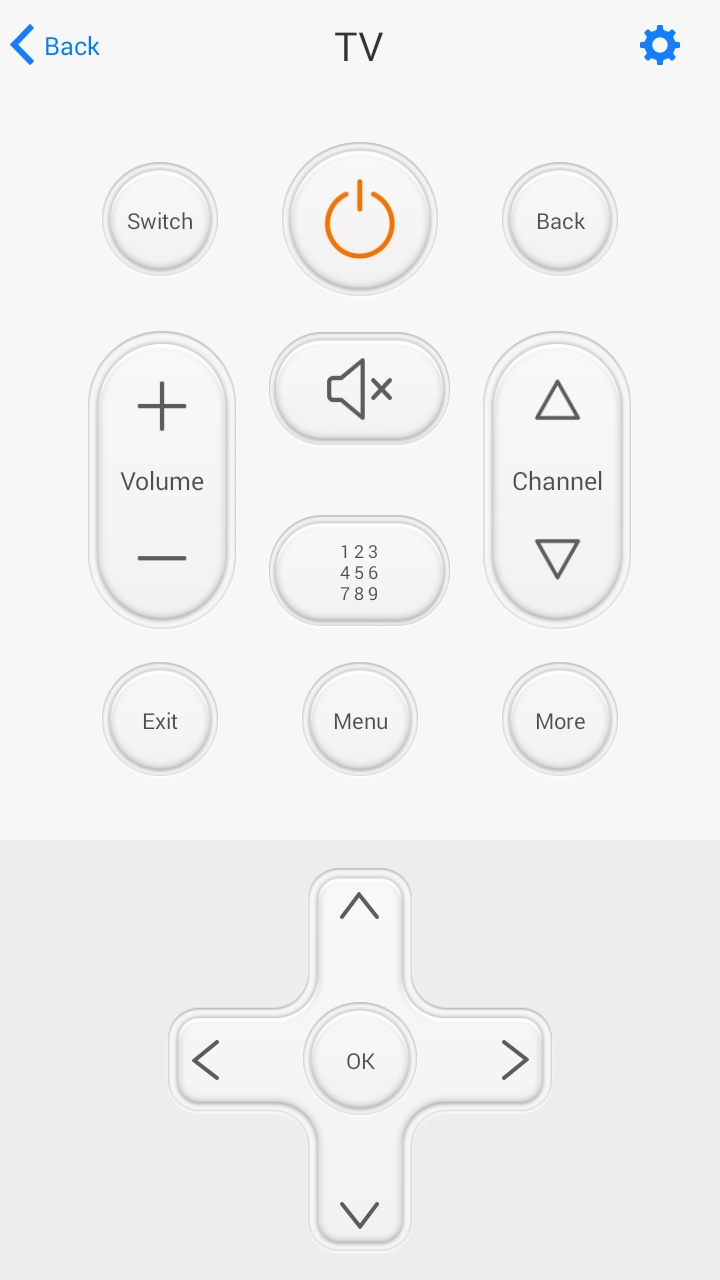Tap the D-pad up arrow
This screenshot has height=1280, width=720.
pyautogui.click(x=360, y=920)
